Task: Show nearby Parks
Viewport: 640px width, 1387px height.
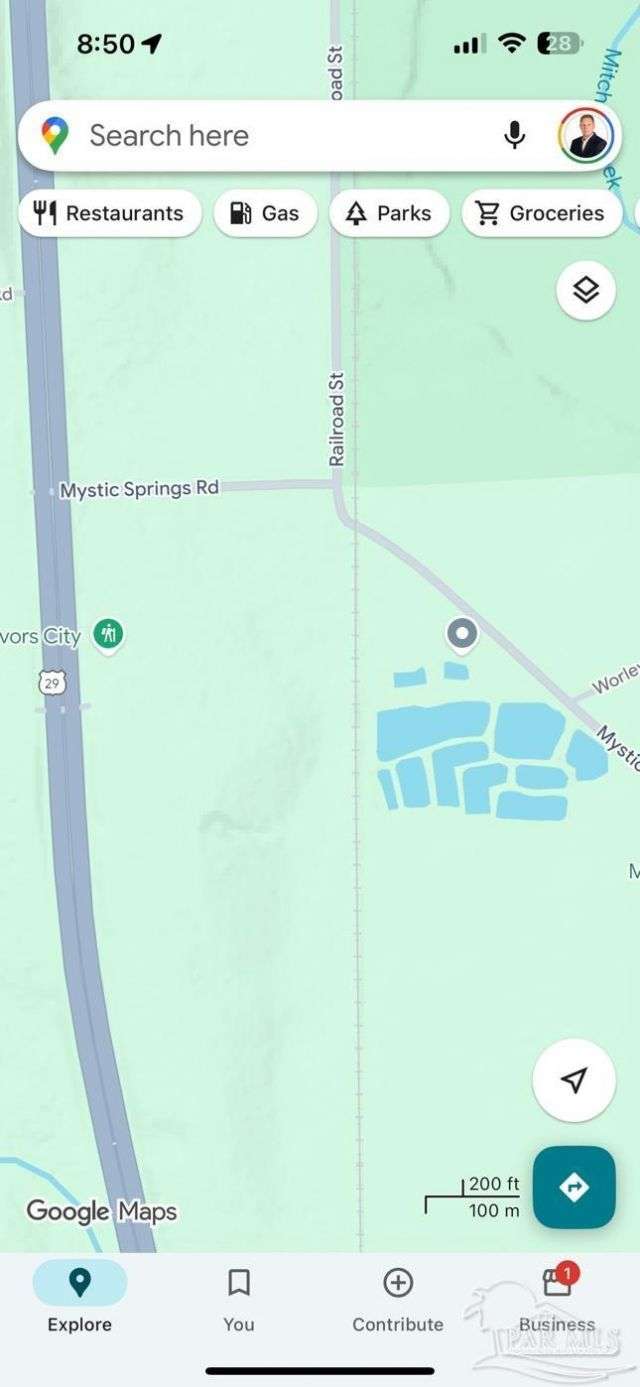Action: pos(389,213)
